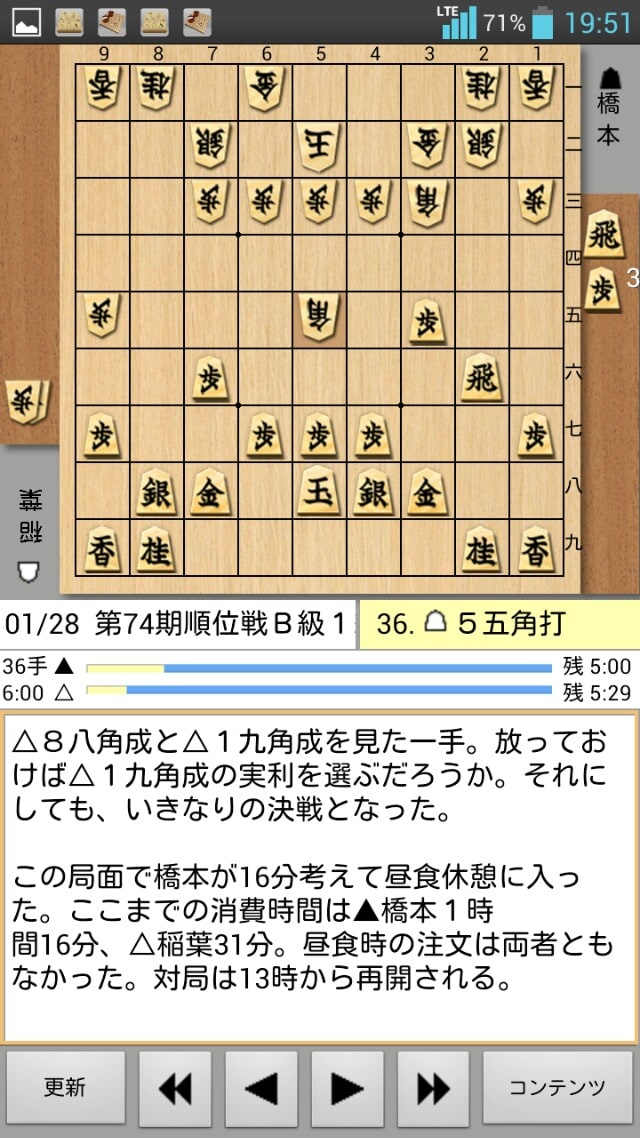Jump to the first move
Screen dimensions: 640x1138
[175, 1087]
